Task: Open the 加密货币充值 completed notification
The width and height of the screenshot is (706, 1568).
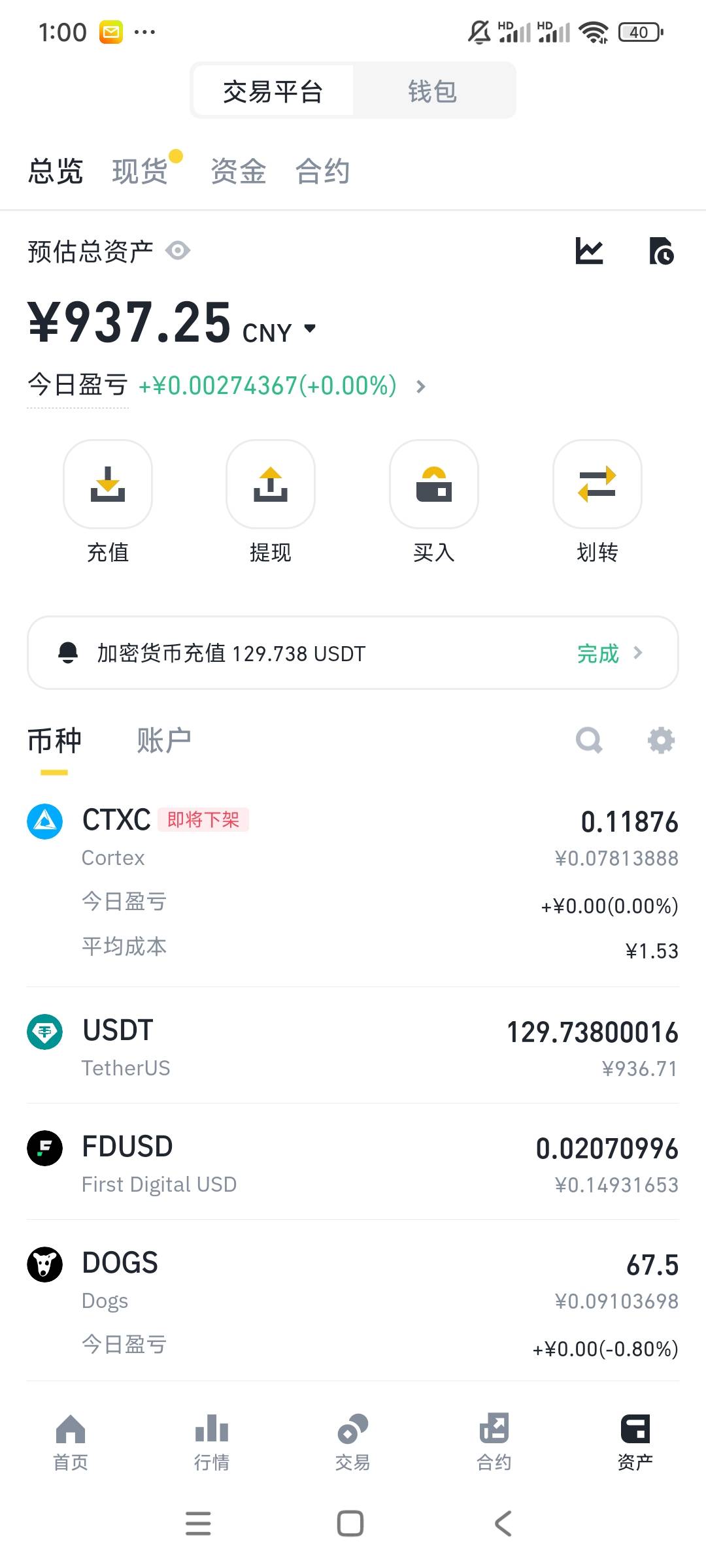Action: (x=353, y=653)
